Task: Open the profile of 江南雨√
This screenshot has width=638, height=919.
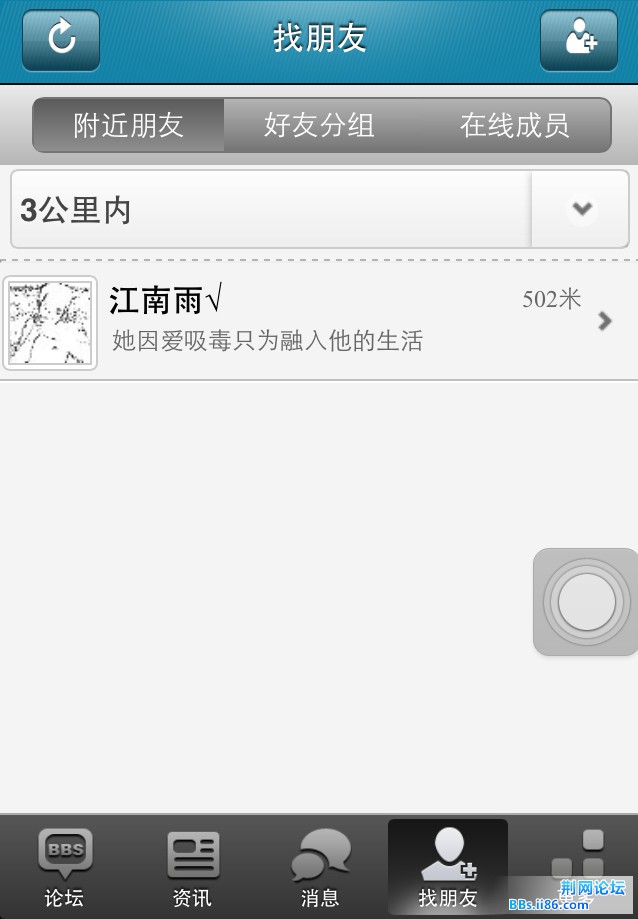Action: (319, 322)
